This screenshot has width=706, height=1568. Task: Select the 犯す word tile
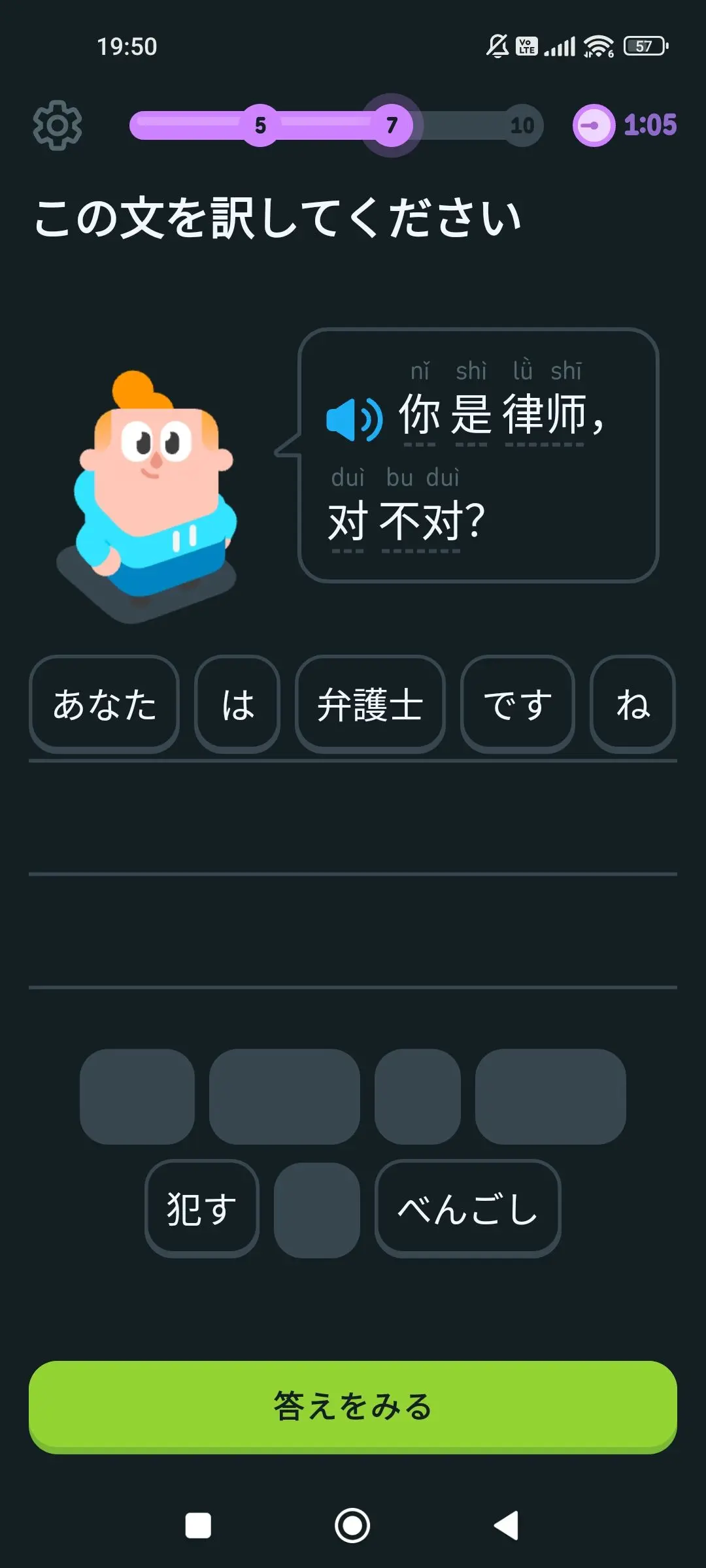click(202, 1209)
